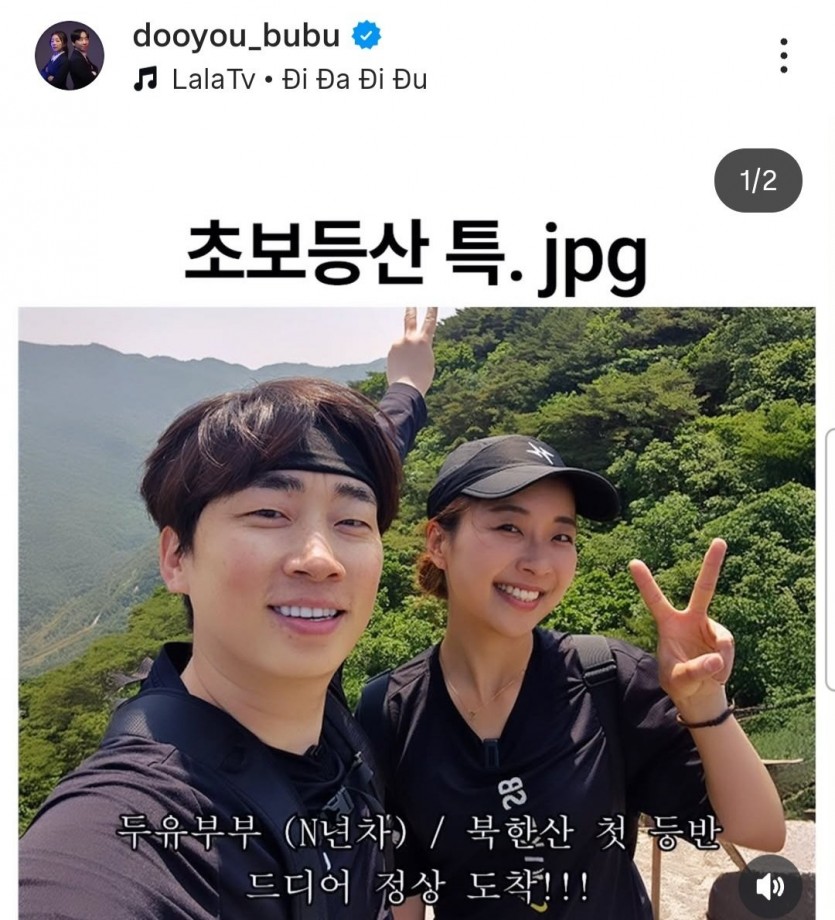The image size is (835, 920).
Task: Open the post overflow menu
Action: [783, 55]
